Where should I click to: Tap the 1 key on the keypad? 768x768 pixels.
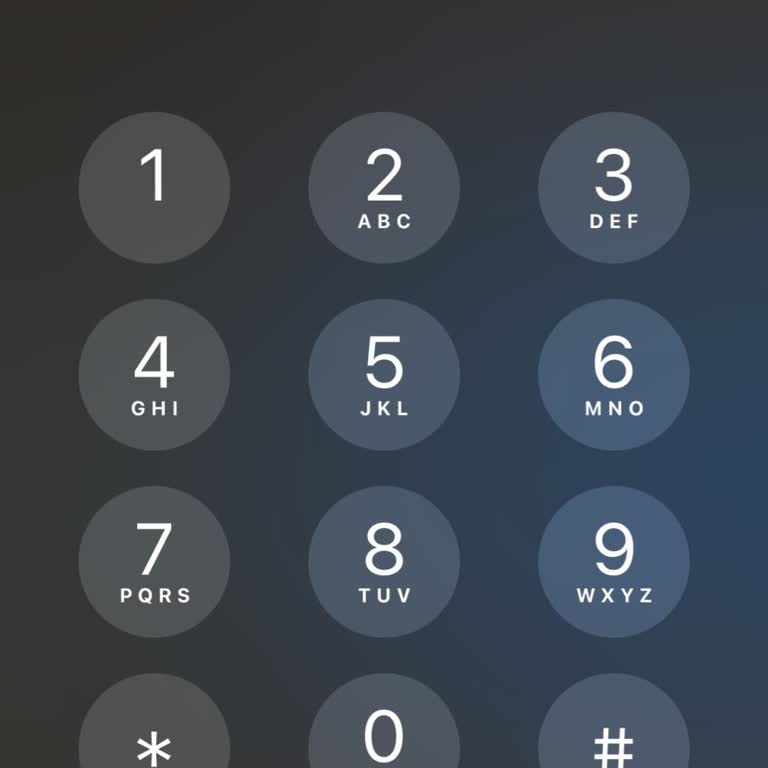(x=154, y=188)
